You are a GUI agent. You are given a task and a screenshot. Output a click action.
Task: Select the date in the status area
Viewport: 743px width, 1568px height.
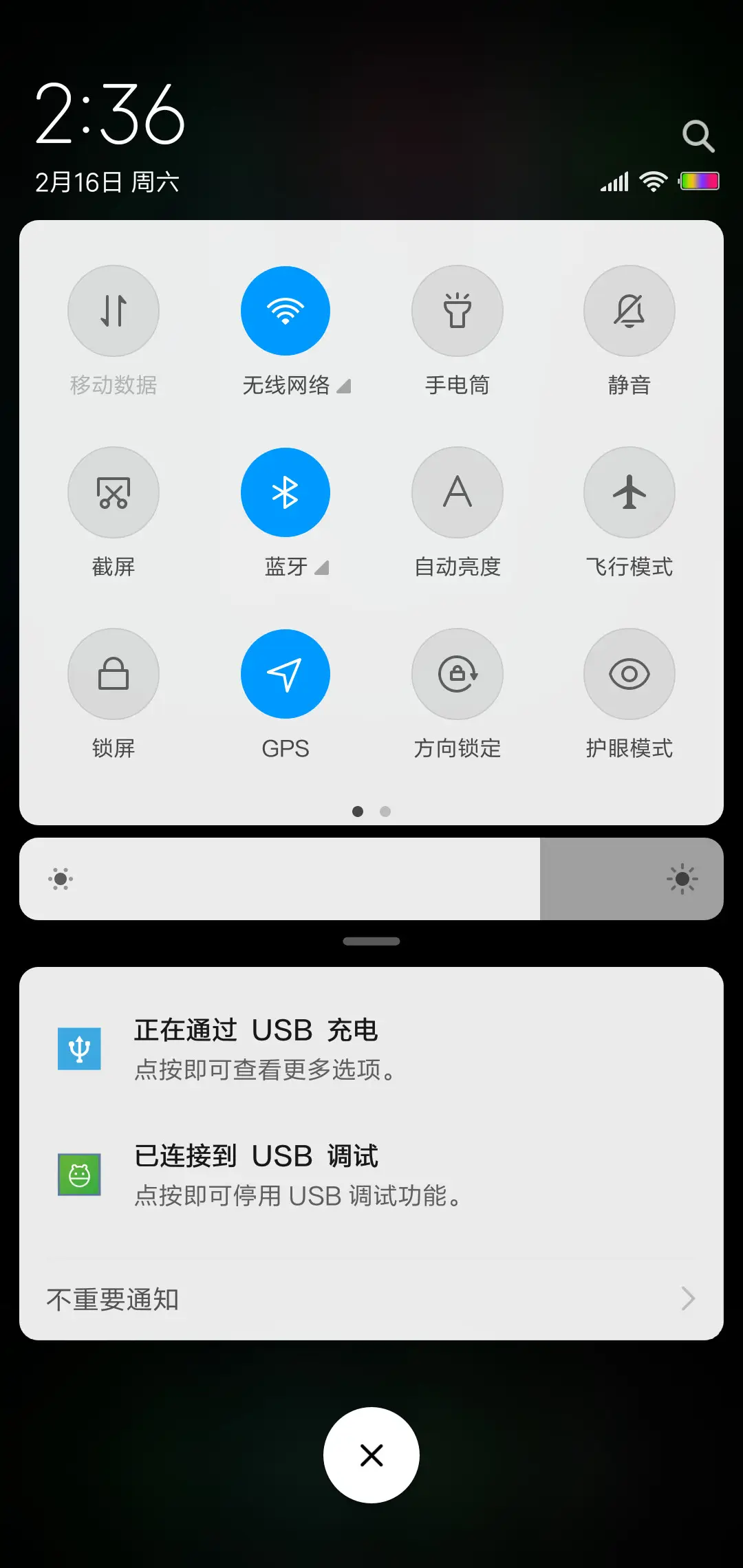coord(107,182)
